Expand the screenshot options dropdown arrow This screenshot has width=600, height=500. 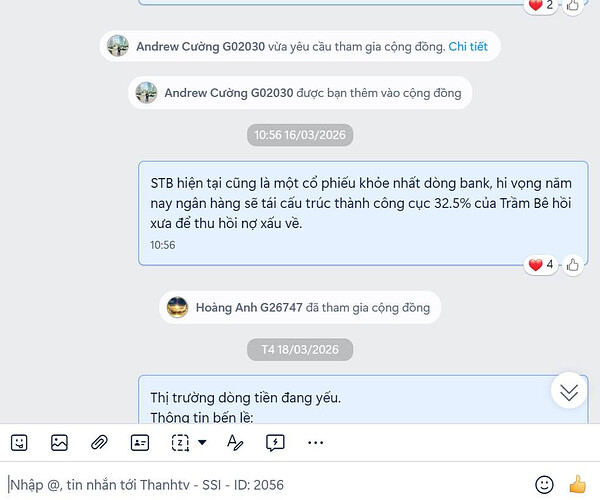(x=202, y=441)
